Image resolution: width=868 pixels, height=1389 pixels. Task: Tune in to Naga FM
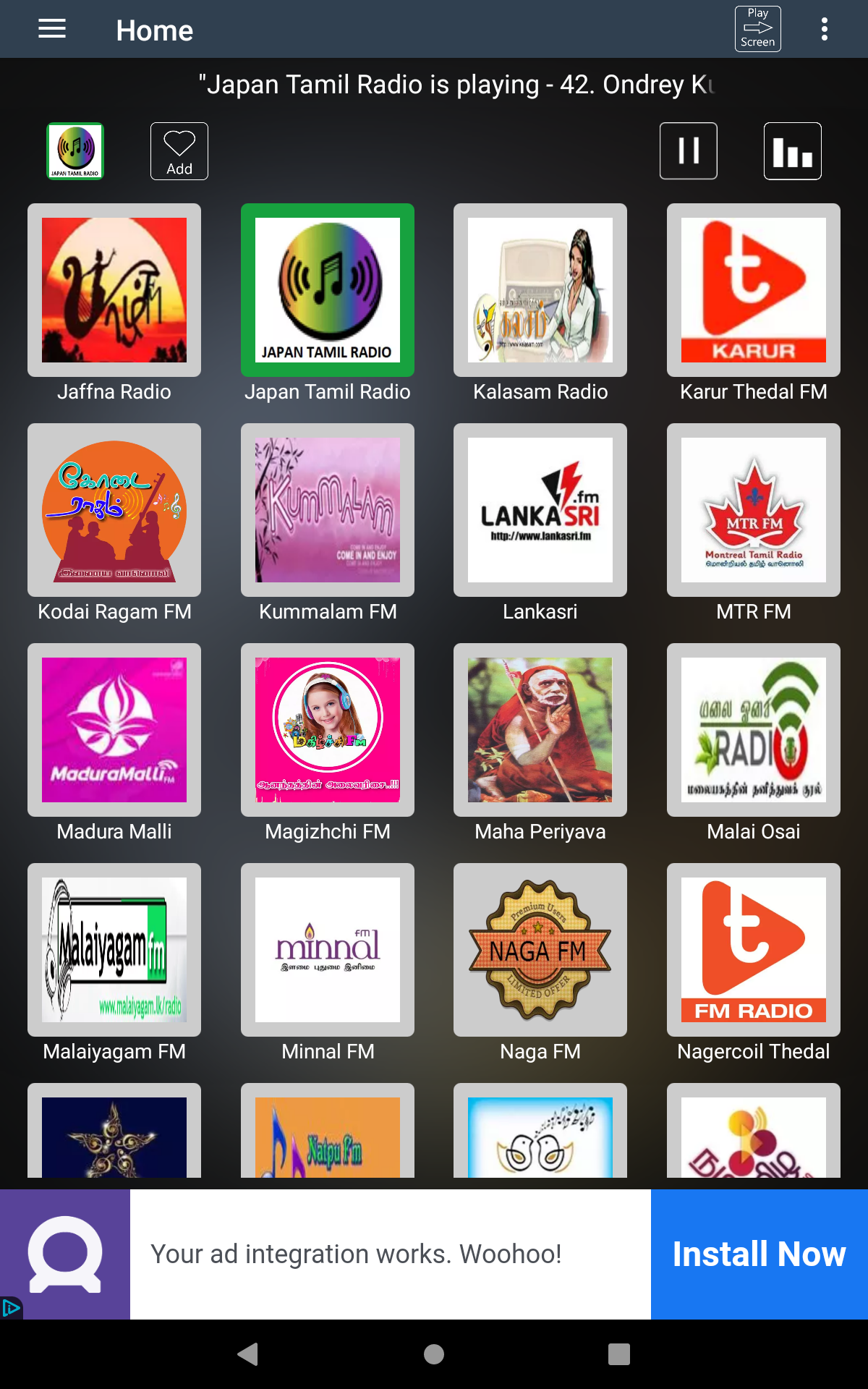coord(540,950)
